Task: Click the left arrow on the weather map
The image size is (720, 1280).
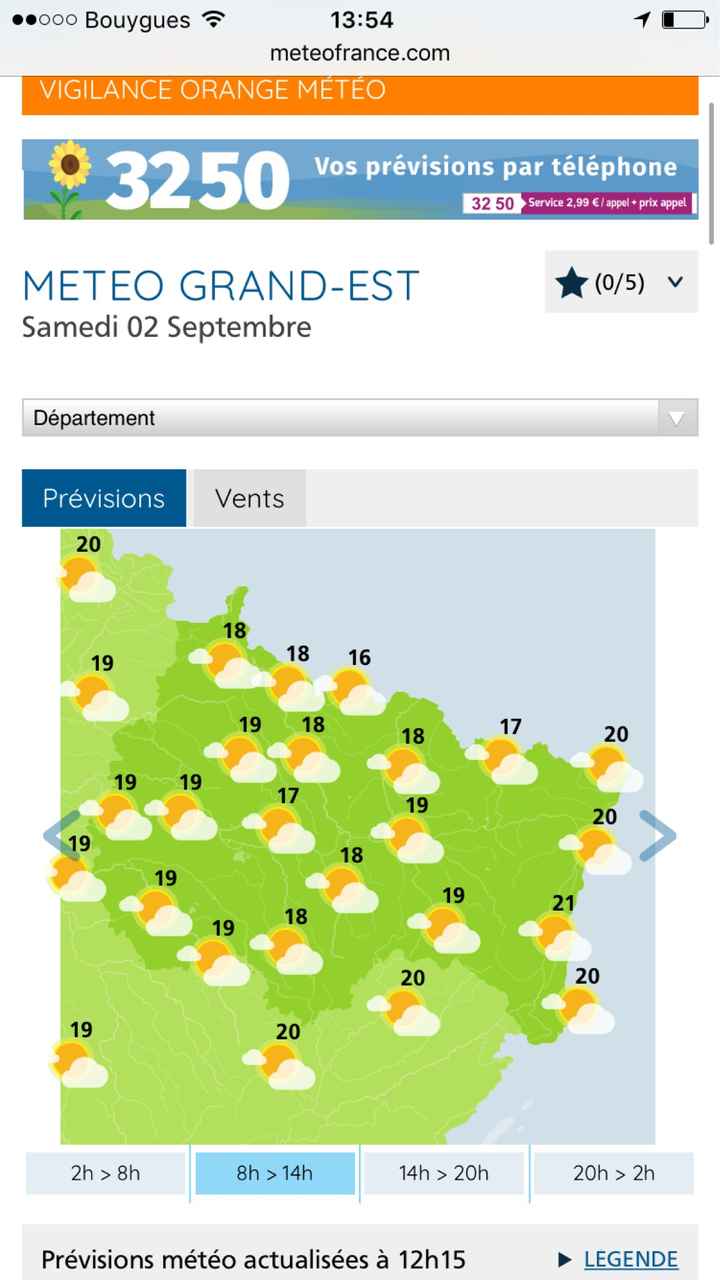Action: point(56,836)
